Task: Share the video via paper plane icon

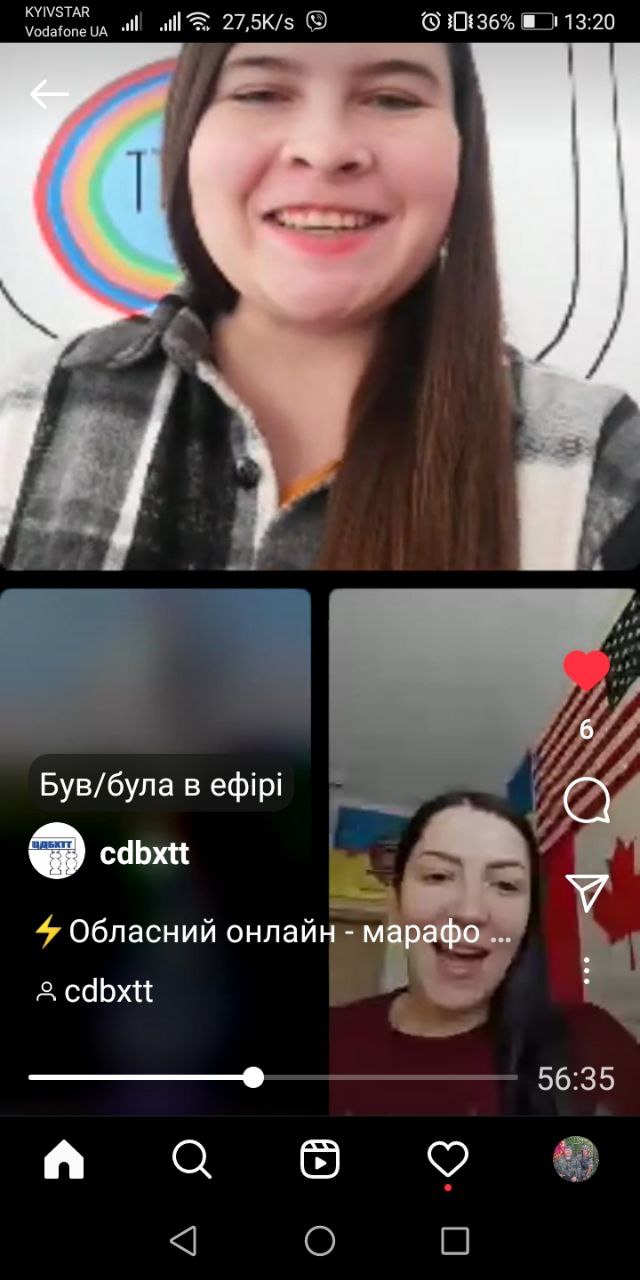Action: click(x=587, y=892)
